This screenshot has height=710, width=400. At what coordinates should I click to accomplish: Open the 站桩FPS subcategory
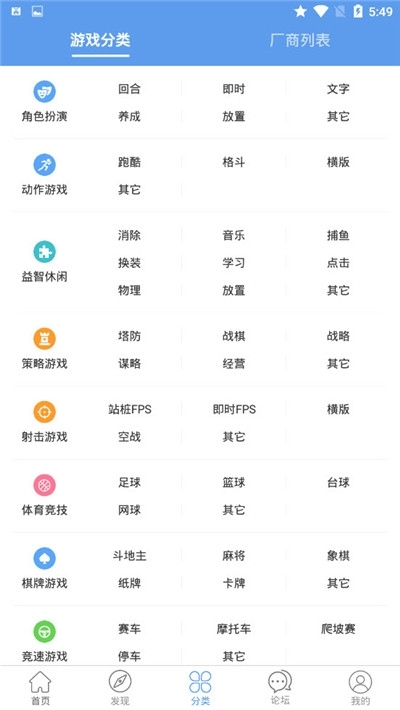[130, 409]
